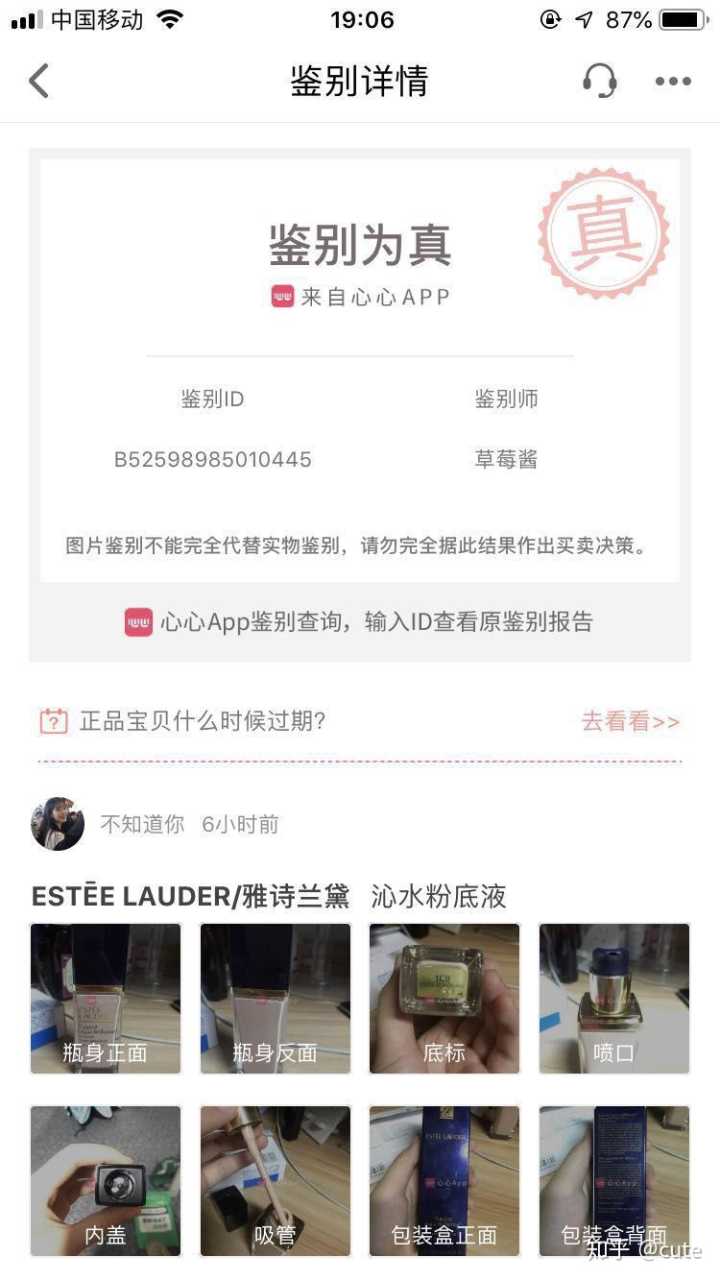Open 不知道你 user avatar
This screenshot has height=1281, width=720.
click(x=57, y=824)
